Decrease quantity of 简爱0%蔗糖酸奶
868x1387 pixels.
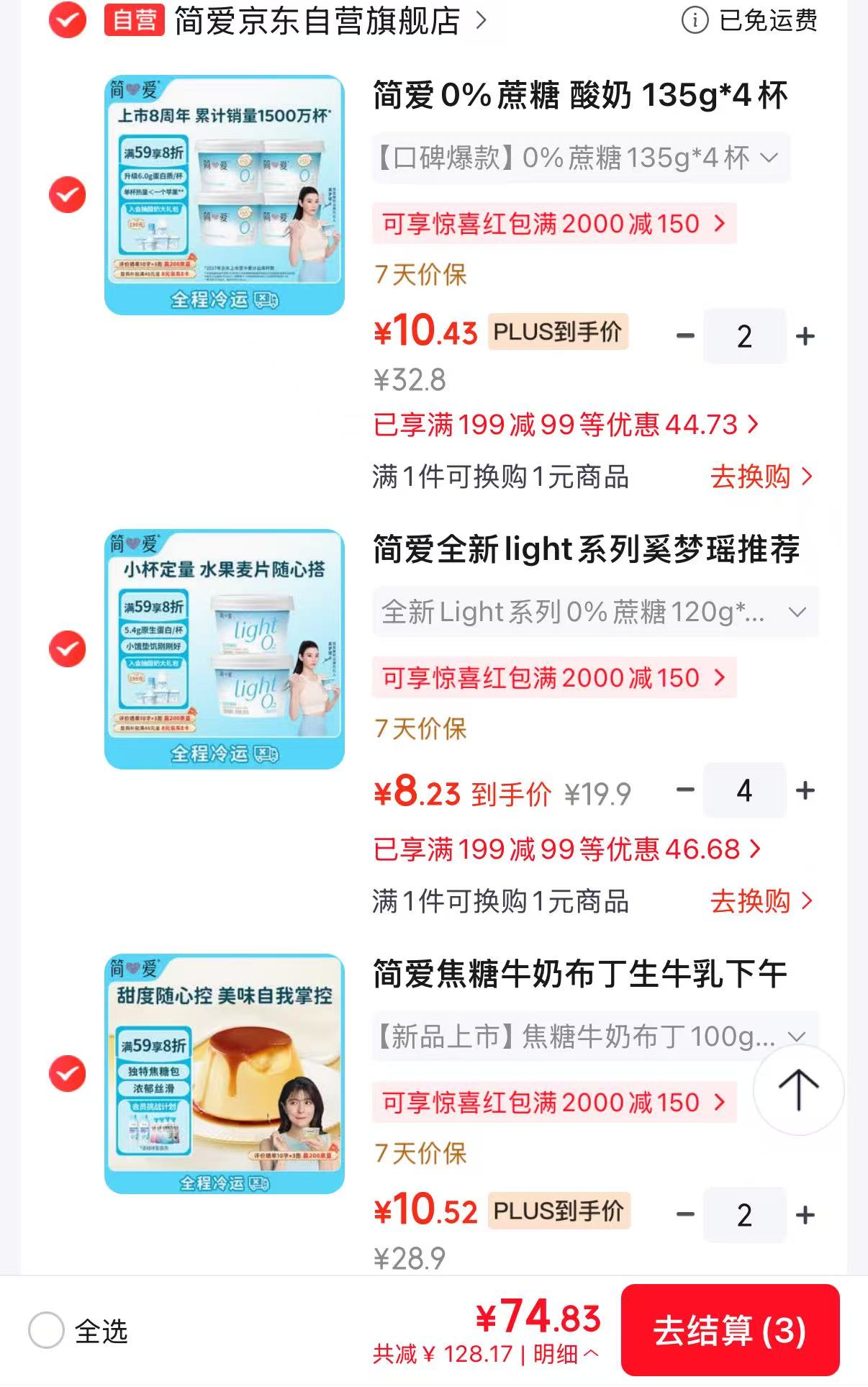685,336
